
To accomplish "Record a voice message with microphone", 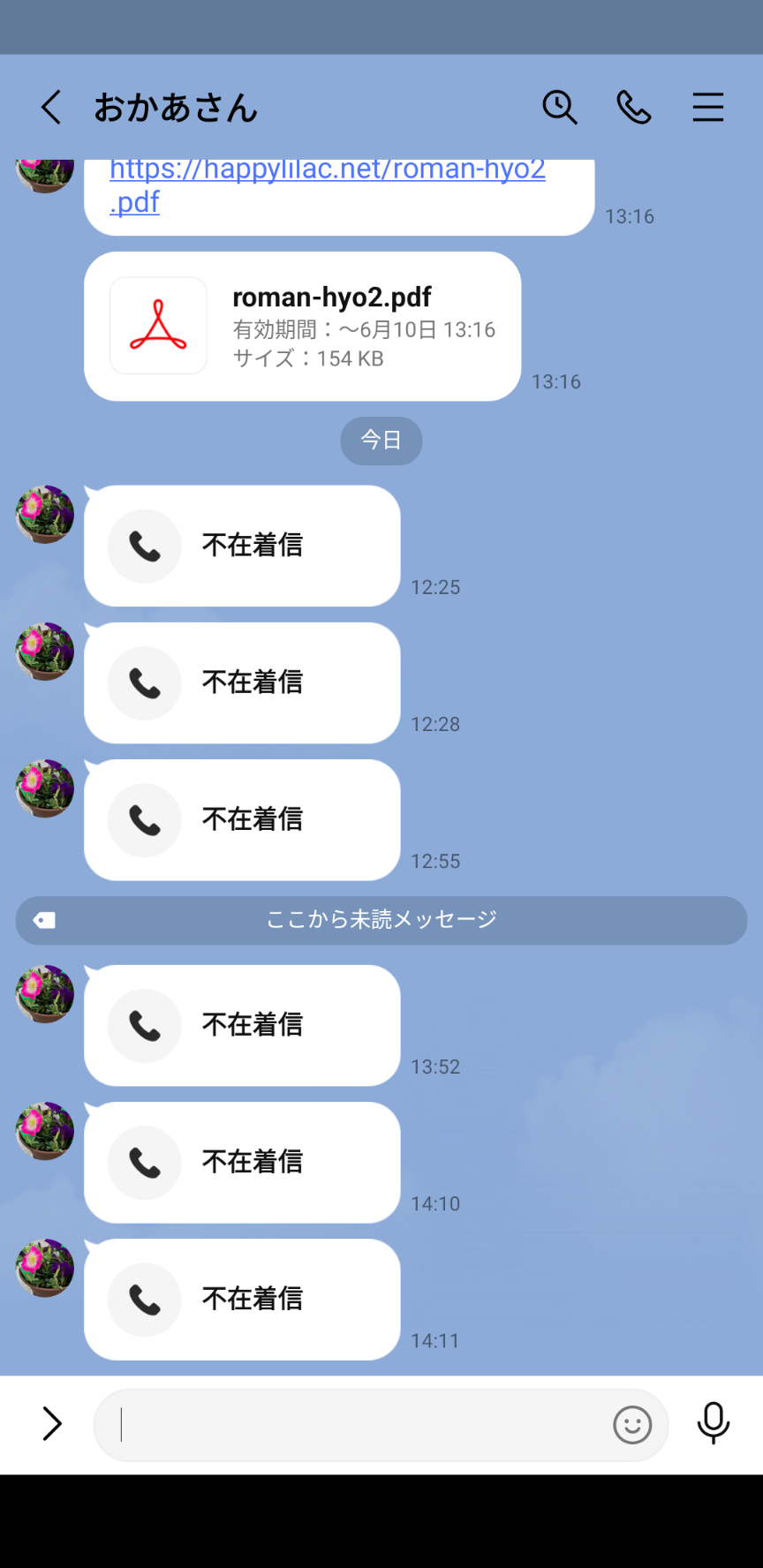I will click(x=713, y=1423).
